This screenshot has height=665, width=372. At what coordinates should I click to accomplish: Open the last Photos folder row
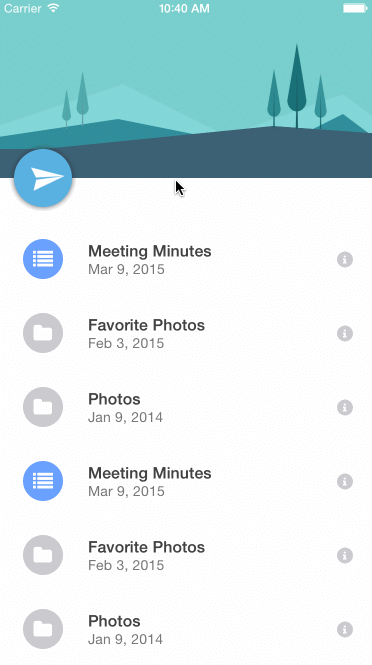tap(186, 629)
